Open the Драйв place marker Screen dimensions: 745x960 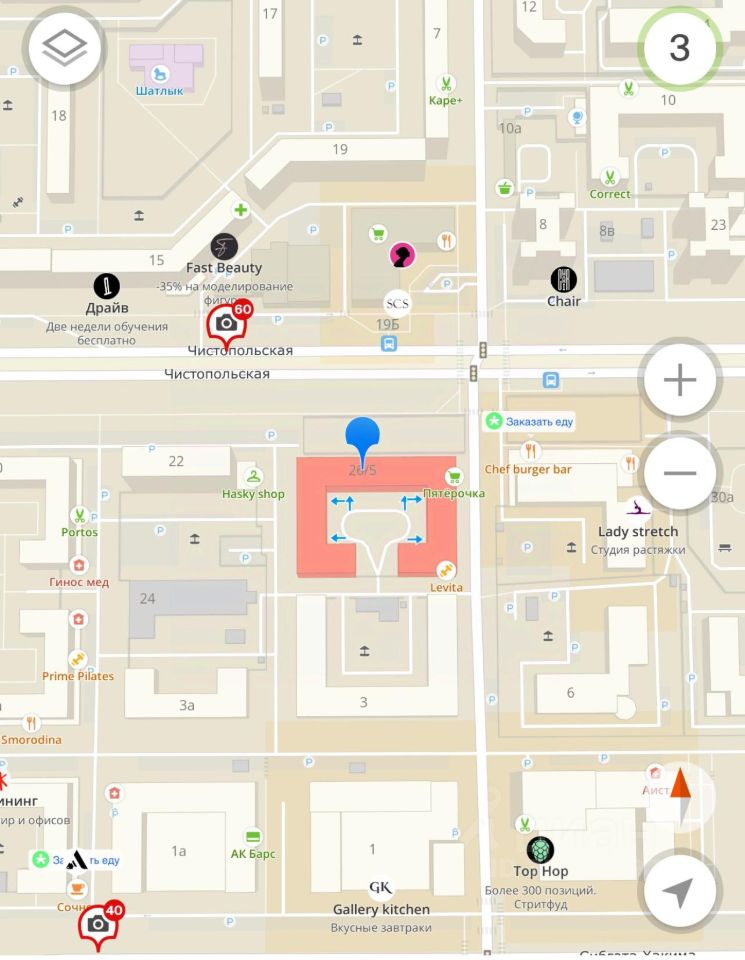coord(107,286)
